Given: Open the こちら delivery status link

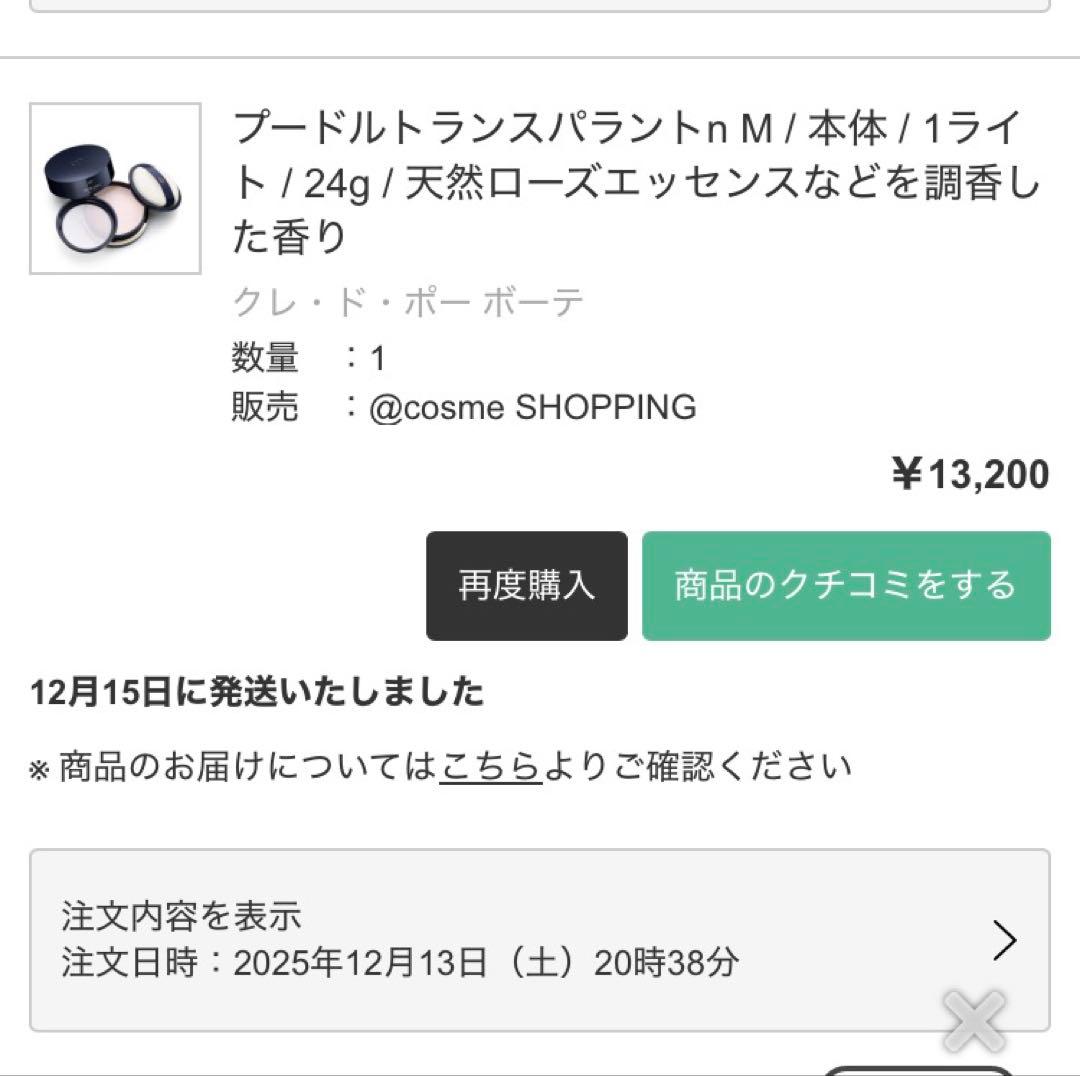Looking at the screenshot, I should 490,767.
